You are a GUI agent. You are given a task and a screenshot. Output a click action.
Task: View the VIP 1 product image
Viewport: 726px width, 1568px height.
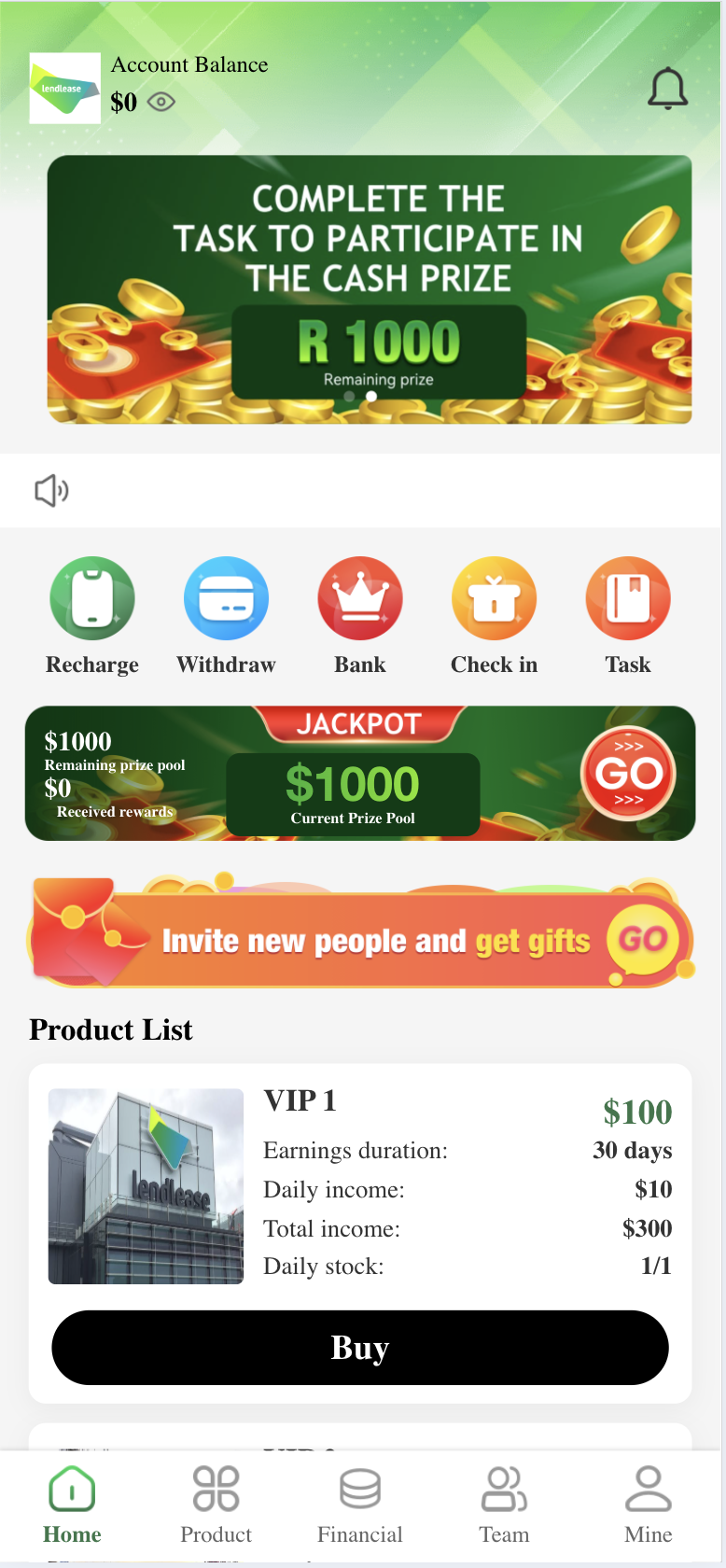coord(146,1186)
